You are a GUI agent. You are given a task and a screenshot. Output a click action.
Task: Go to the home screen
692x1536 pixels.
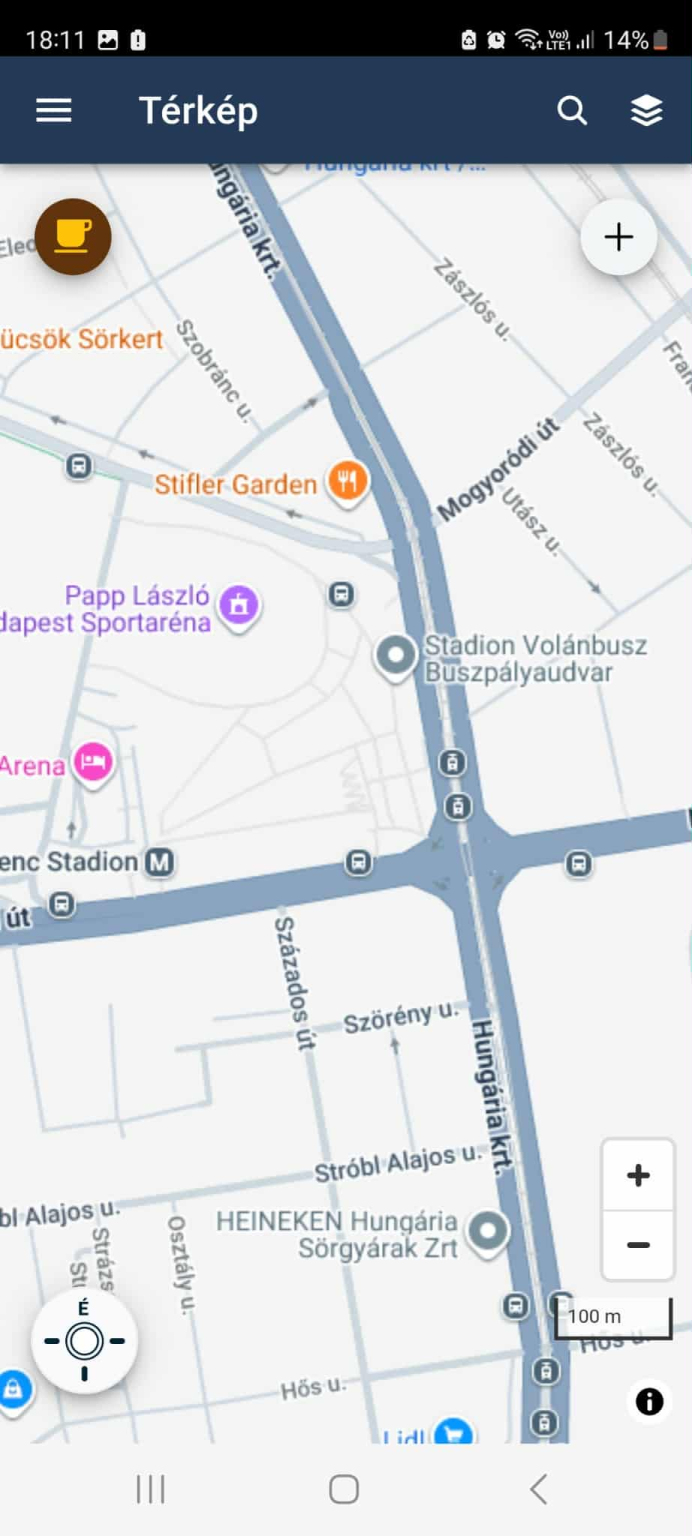[x=344, y=1490]
